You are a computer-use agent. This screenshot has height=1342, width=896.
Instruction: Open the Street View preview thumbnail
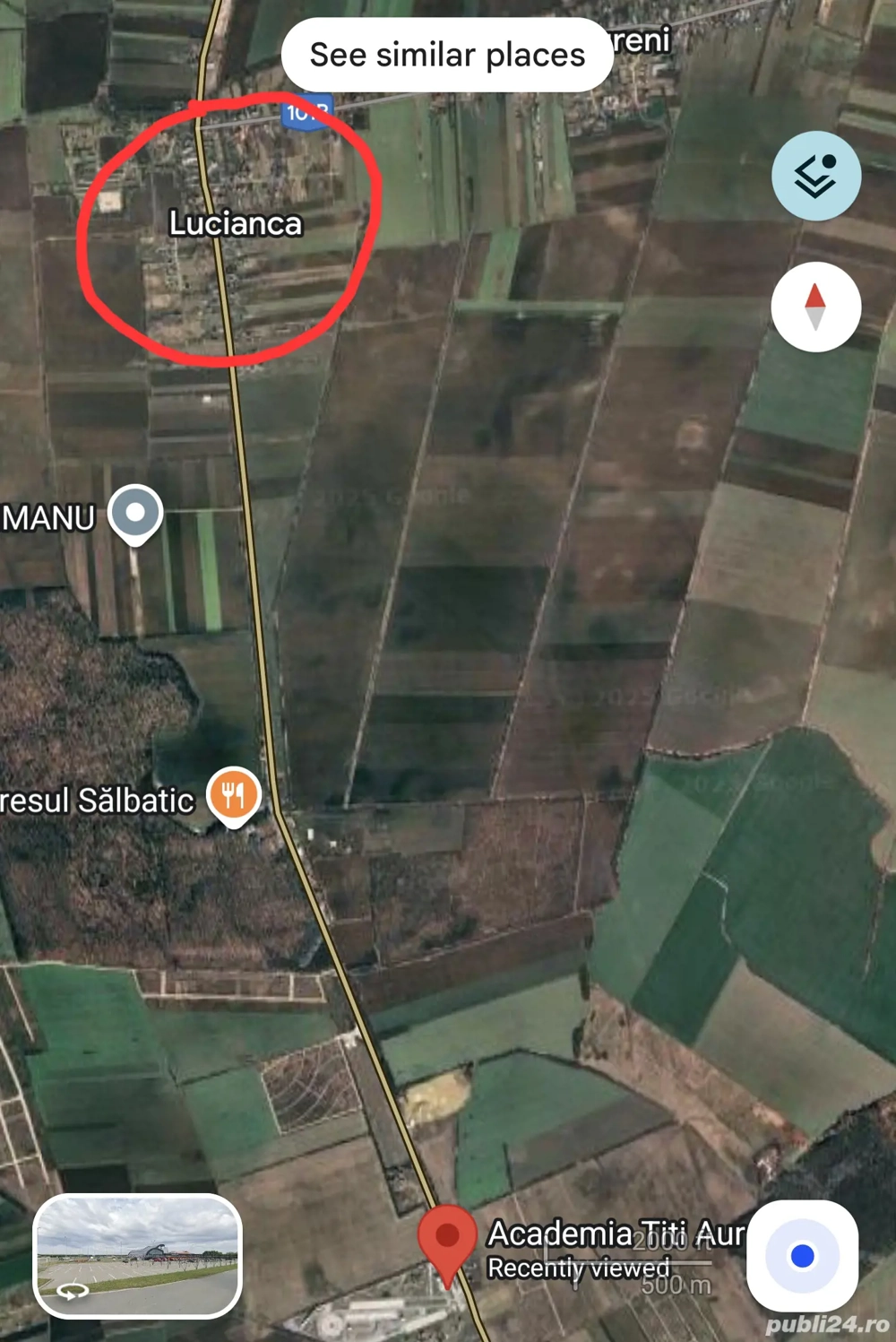138,1255
